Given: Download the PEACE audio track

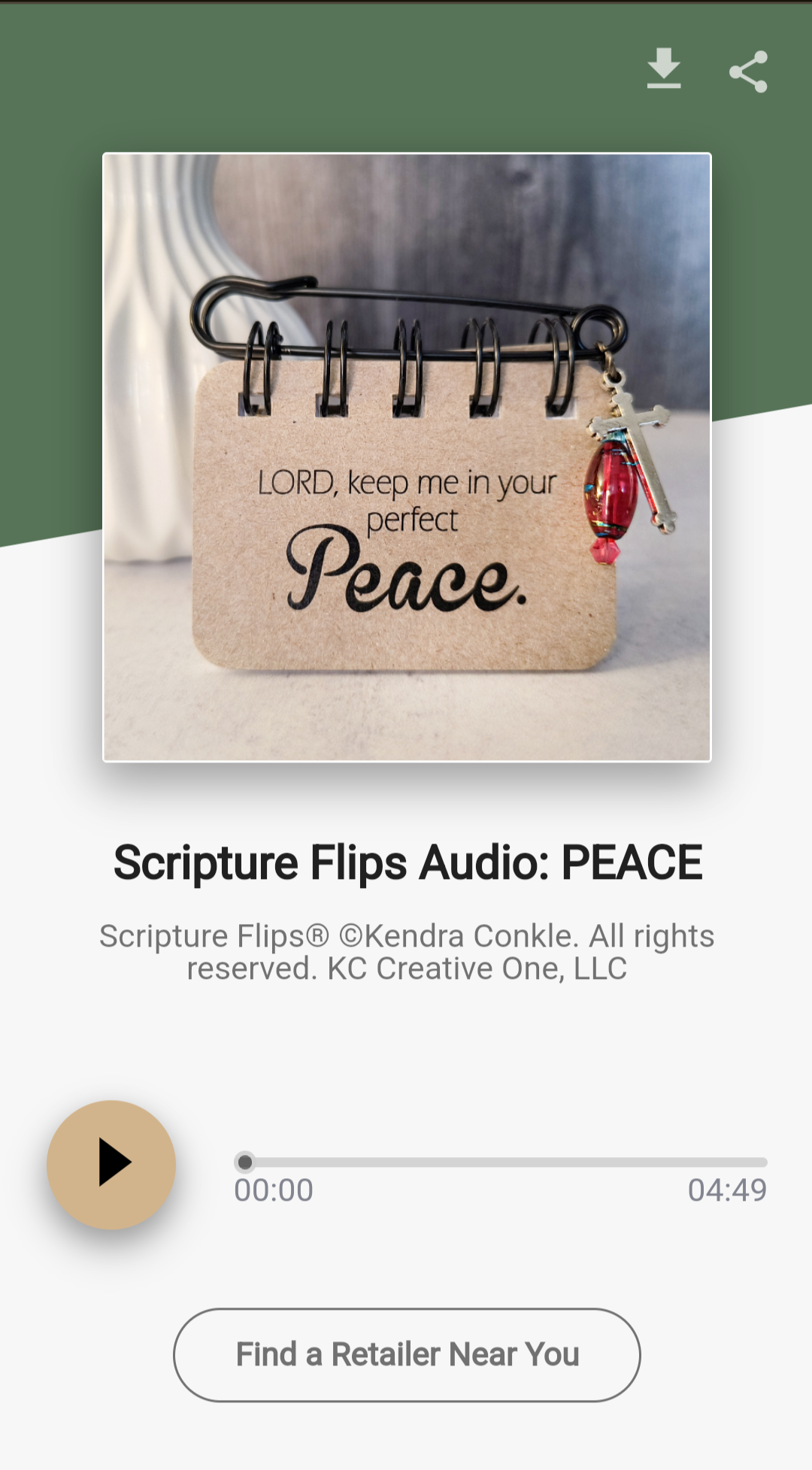Looking at the screenshot, I should [663, 69].
